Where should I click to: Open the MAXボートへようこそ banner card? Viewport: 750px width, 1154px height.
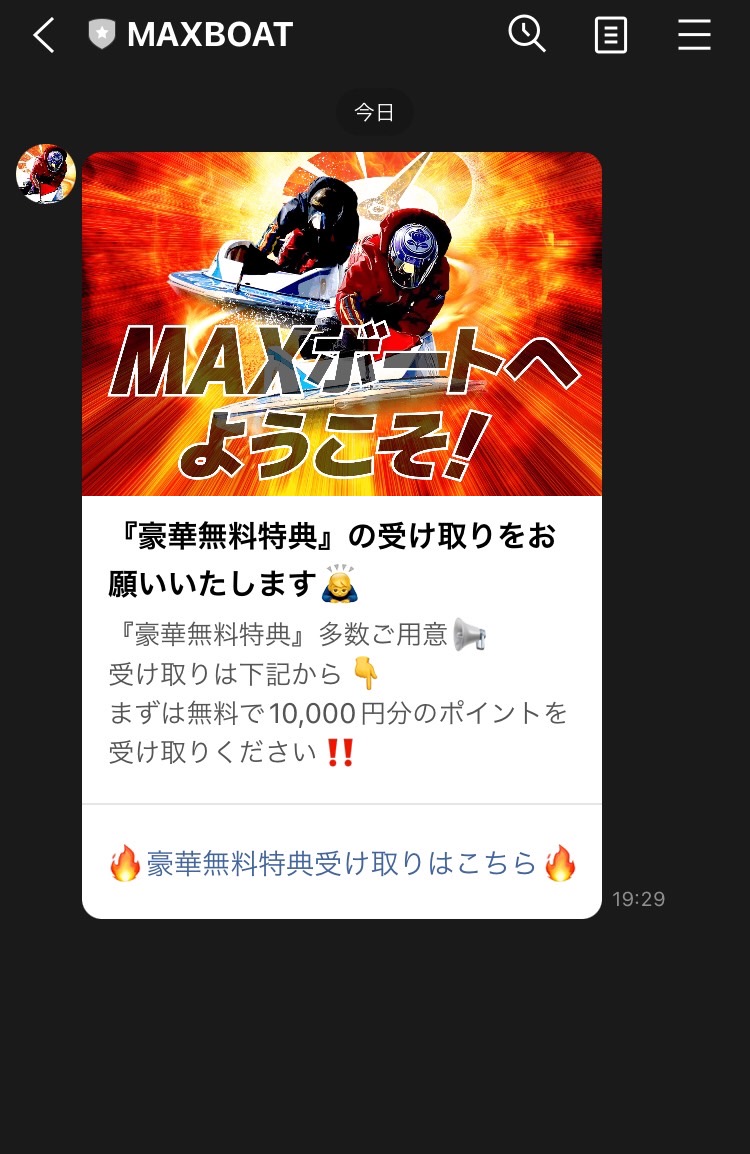[x=342, y=324]
